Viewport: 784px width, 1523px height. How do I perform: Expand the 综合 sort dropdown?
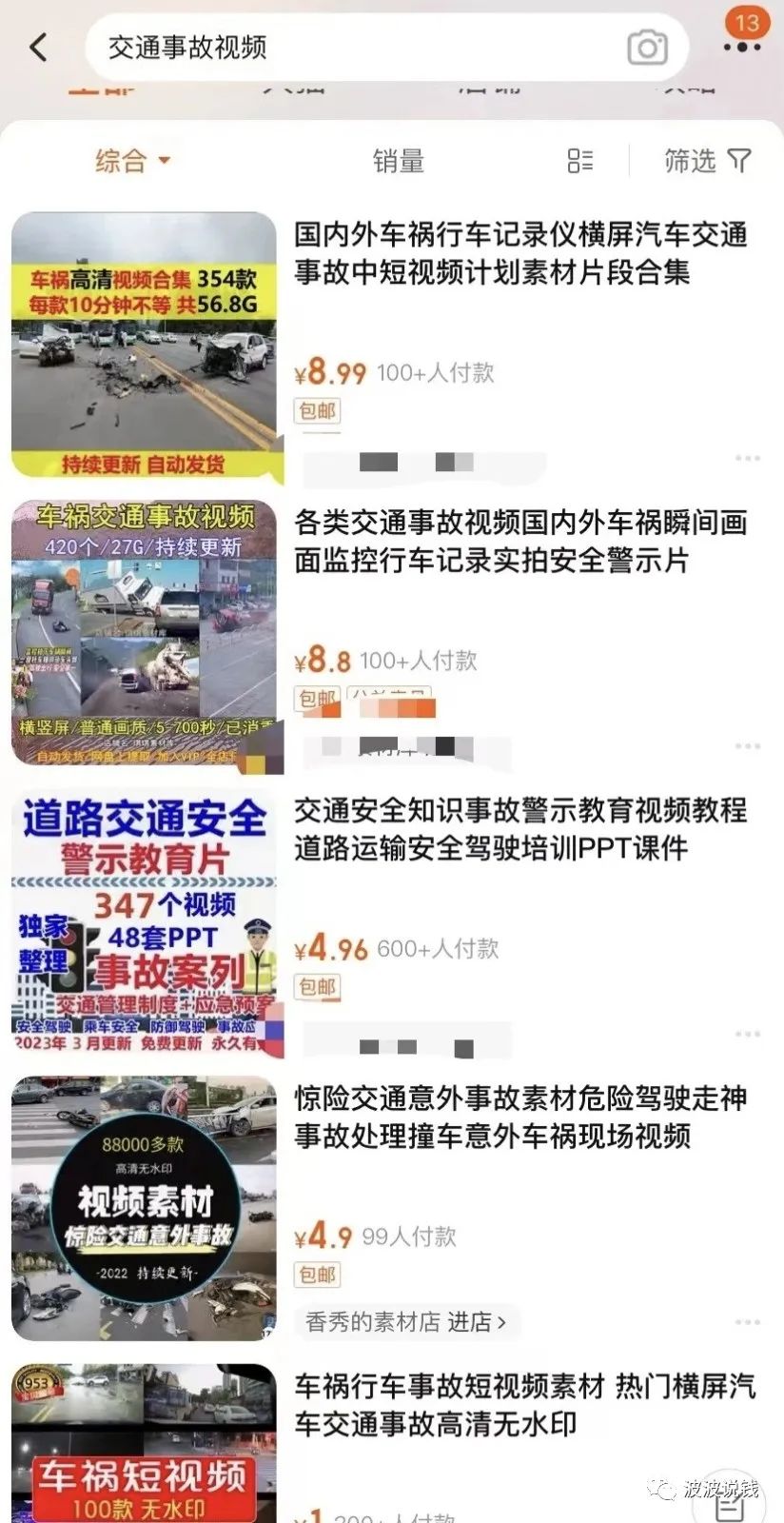point(133,160)
